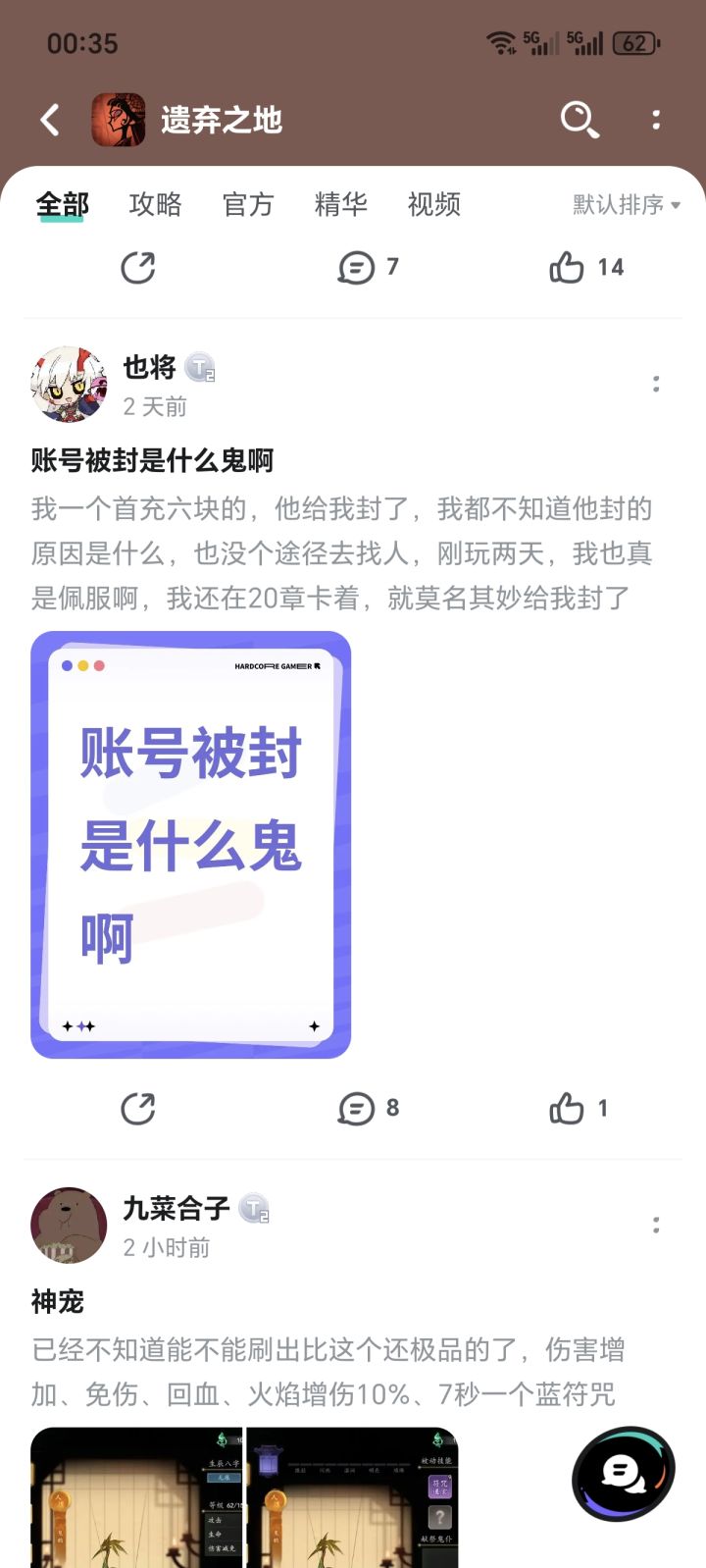Screen dimensions: 706x1568
Task: Open the overflow menu on 也将's post
Action: point(655,384)
